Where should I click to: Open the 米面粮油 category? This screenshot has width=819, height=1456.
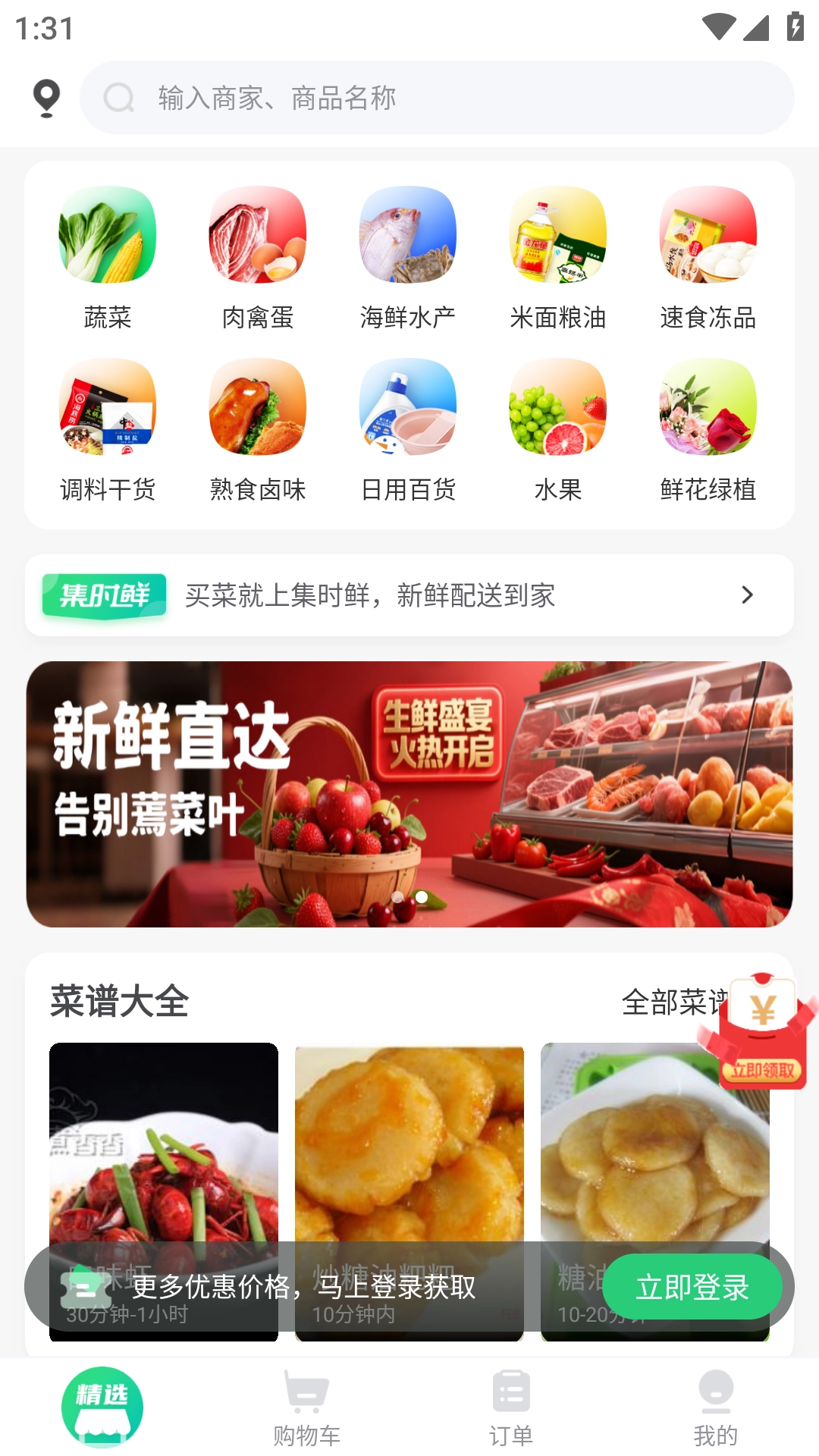[x=558, y=258]
